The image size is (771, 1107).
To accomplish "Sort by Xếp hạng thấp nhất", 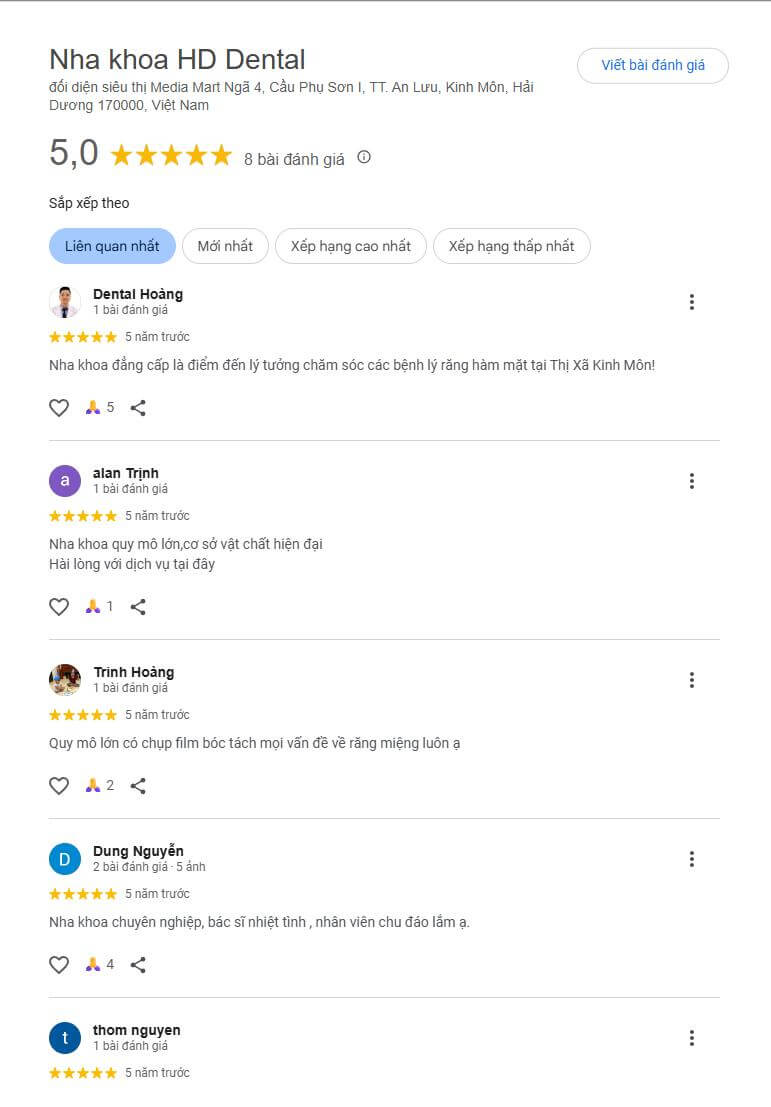I will click(511, 246).
